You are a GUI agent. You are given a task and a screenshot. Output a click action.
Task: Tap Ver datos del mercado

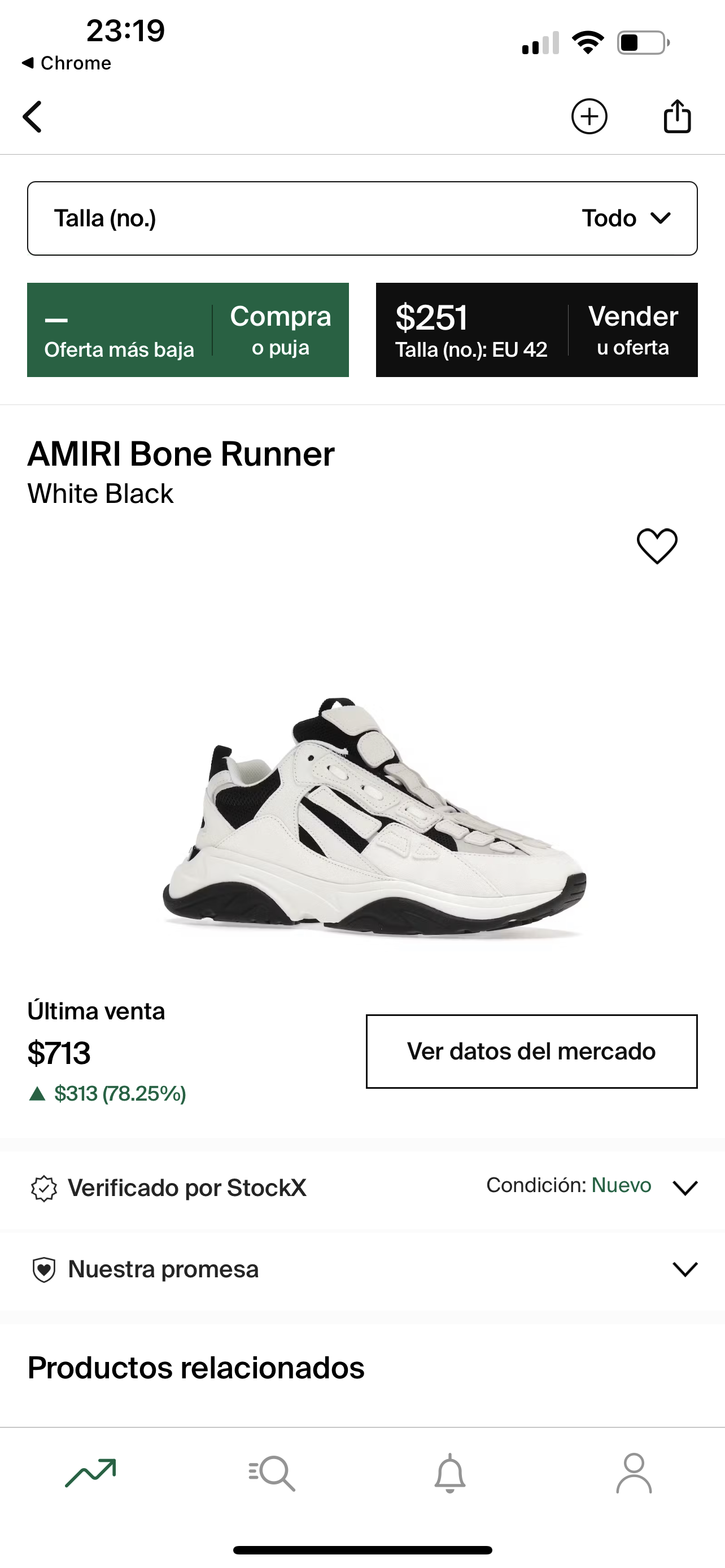pos(531,1051)
